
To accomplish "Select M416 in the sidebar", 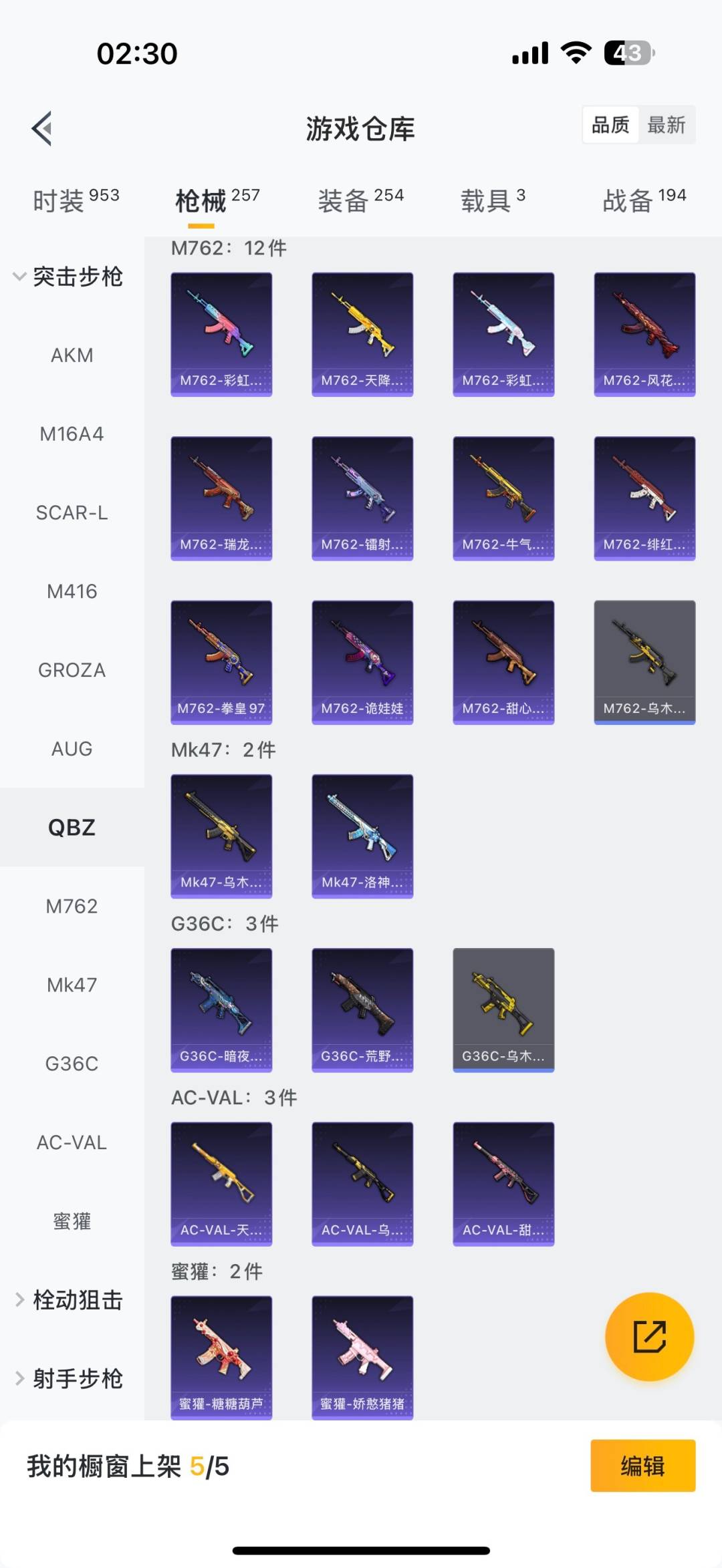I will click(x=72, y=591).
